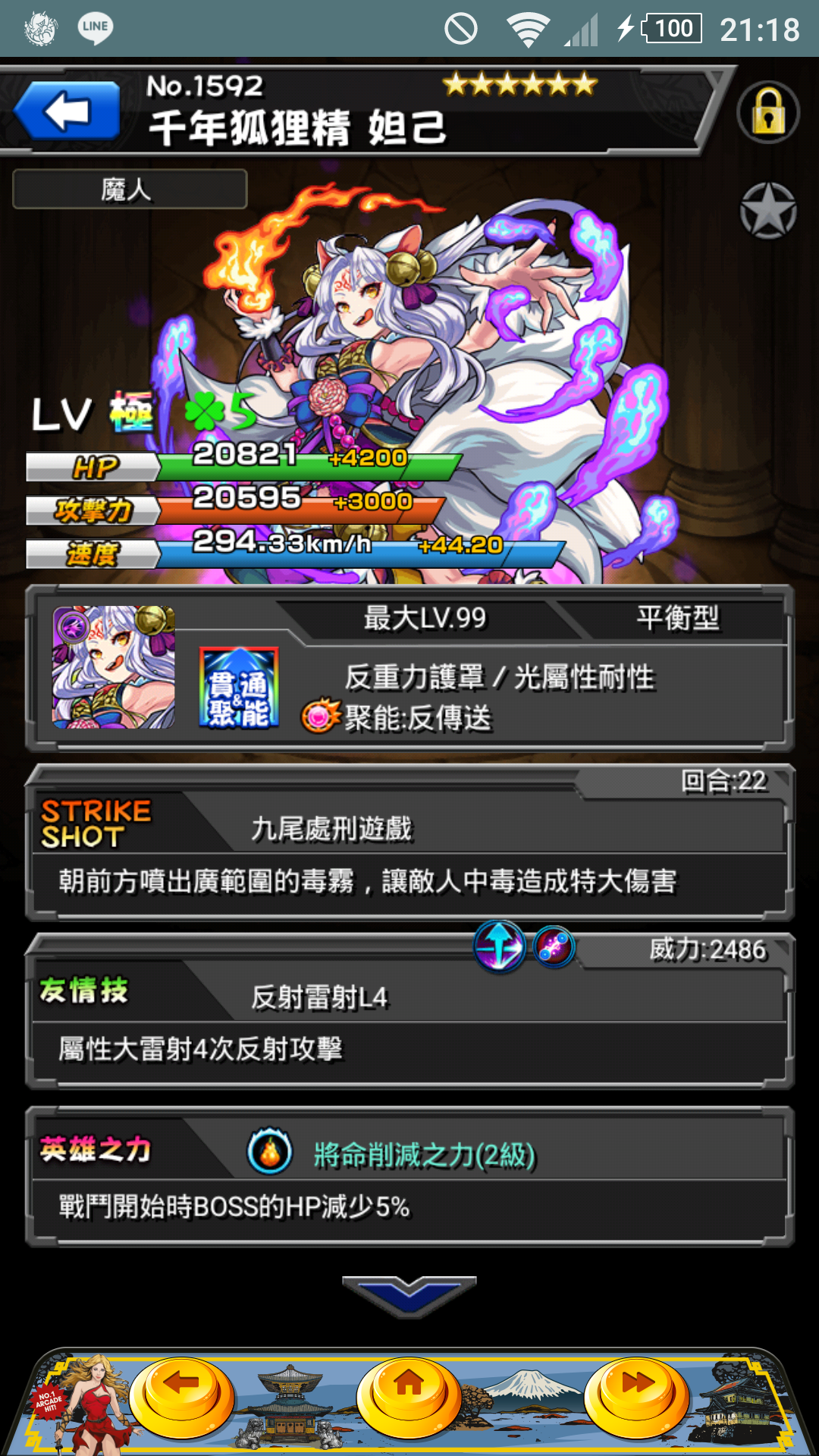Tap the blue back arrow button
Viewport: 819px width, 1456px height.
click(x=67, y=111)
